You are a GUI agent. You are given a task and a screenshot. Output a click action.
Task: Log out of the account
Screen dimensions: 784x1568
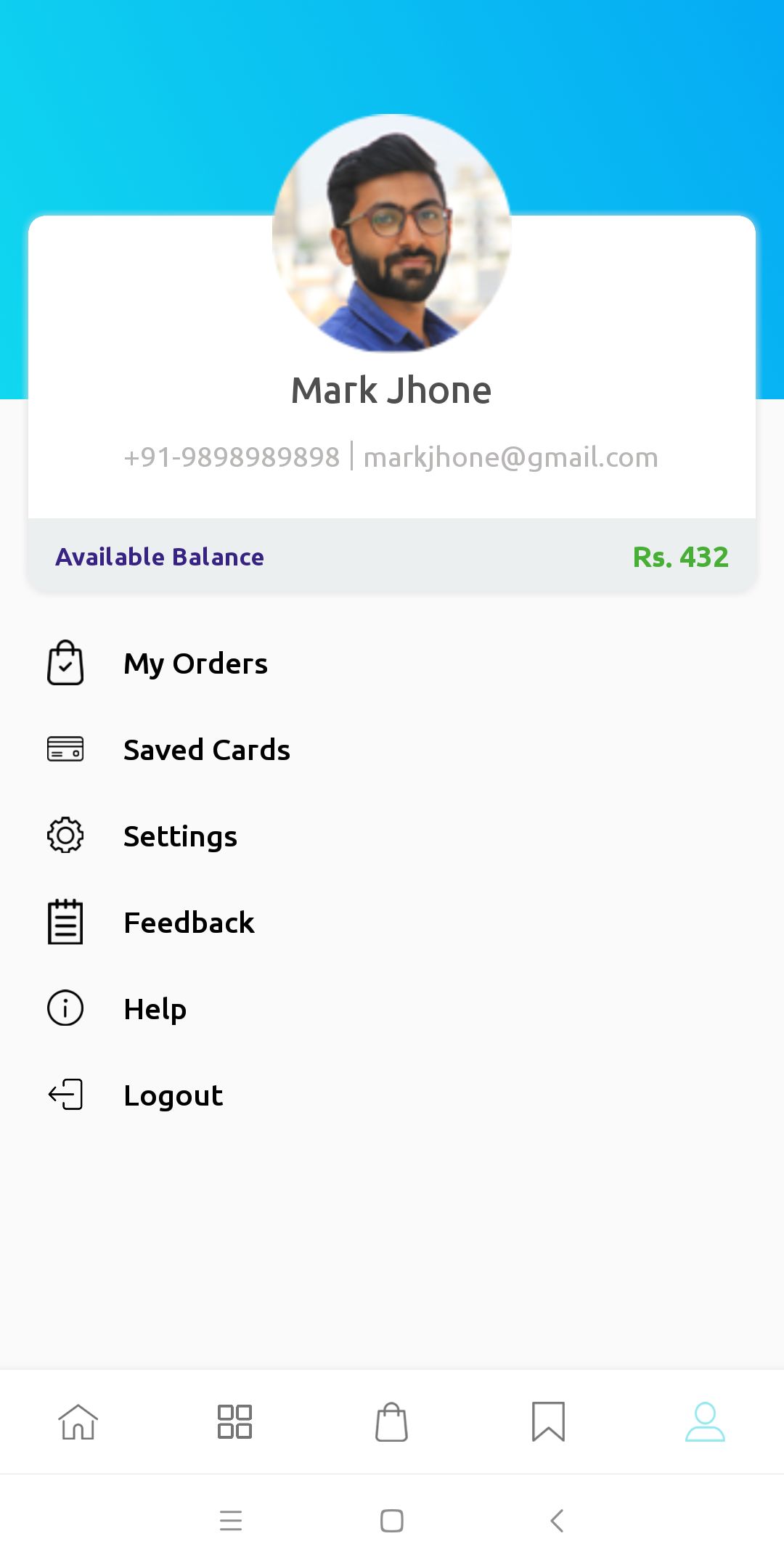click(x=392, y=1095)
